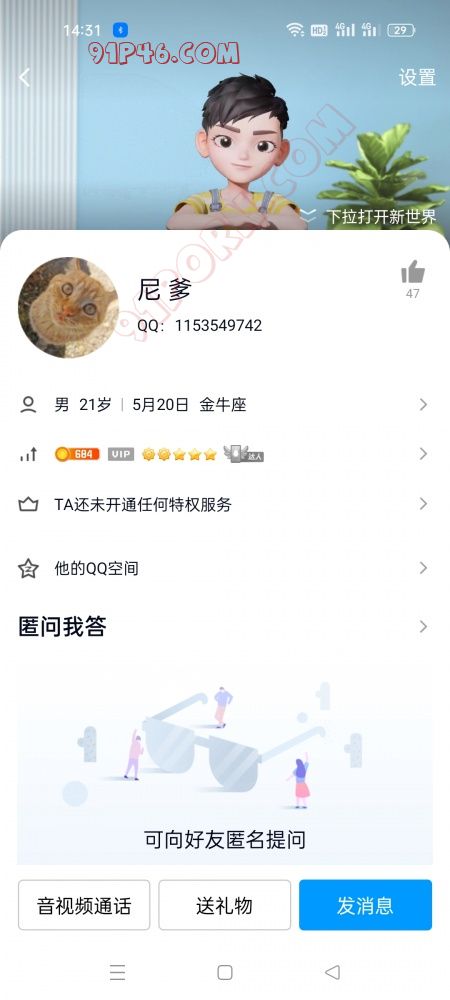
Task: Go back using the top-left arrow
Action: pyautogui.click(x=24, y=78)
